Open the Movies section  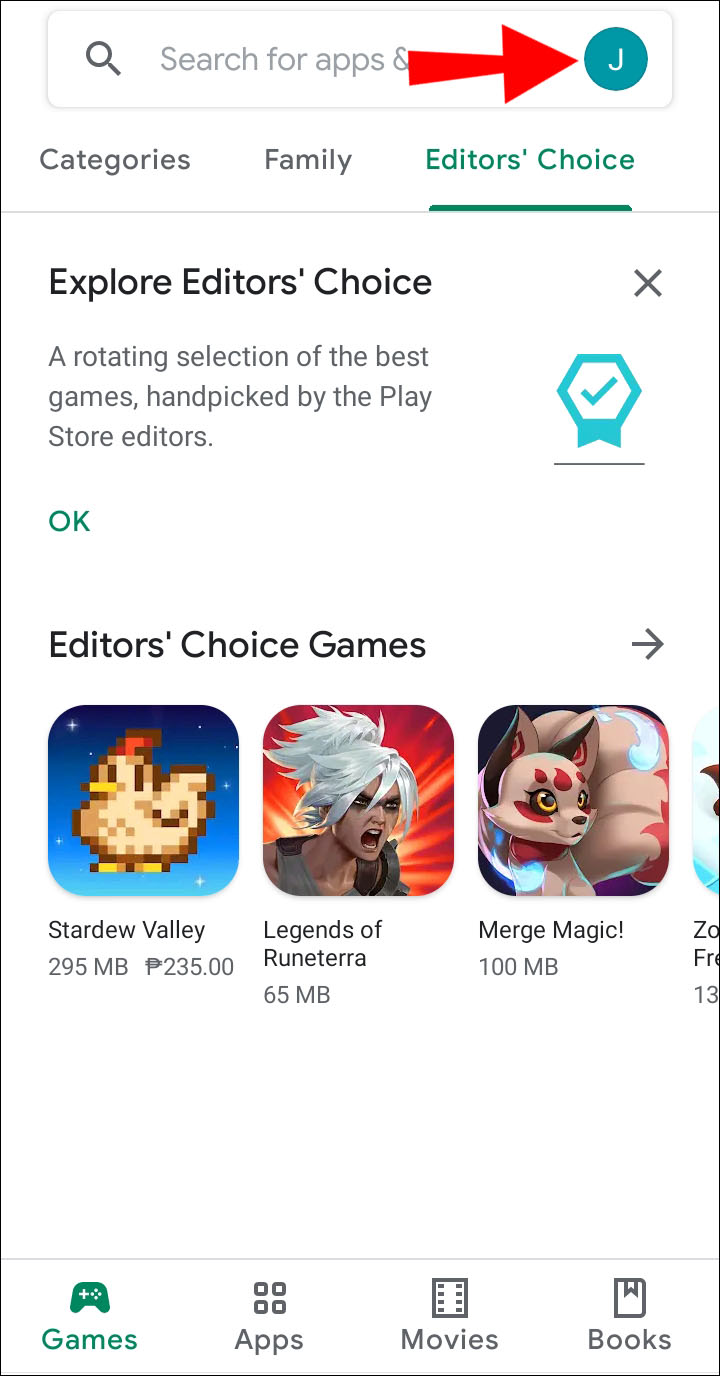pos(449,1315)
